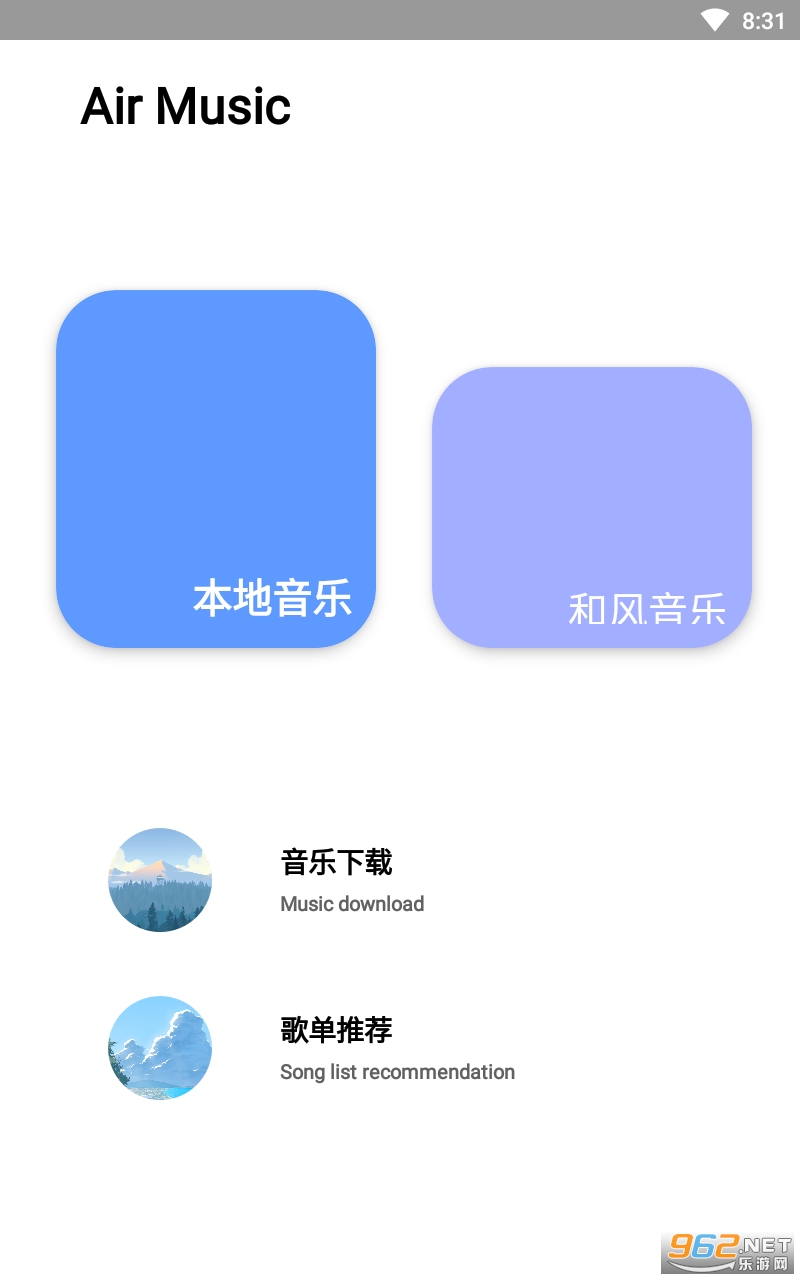Image resolution: width=800 pixels, height=1280 pixels.
Task: Open 歌单推荐 Song list recommendation
Action: point(336,1048)
